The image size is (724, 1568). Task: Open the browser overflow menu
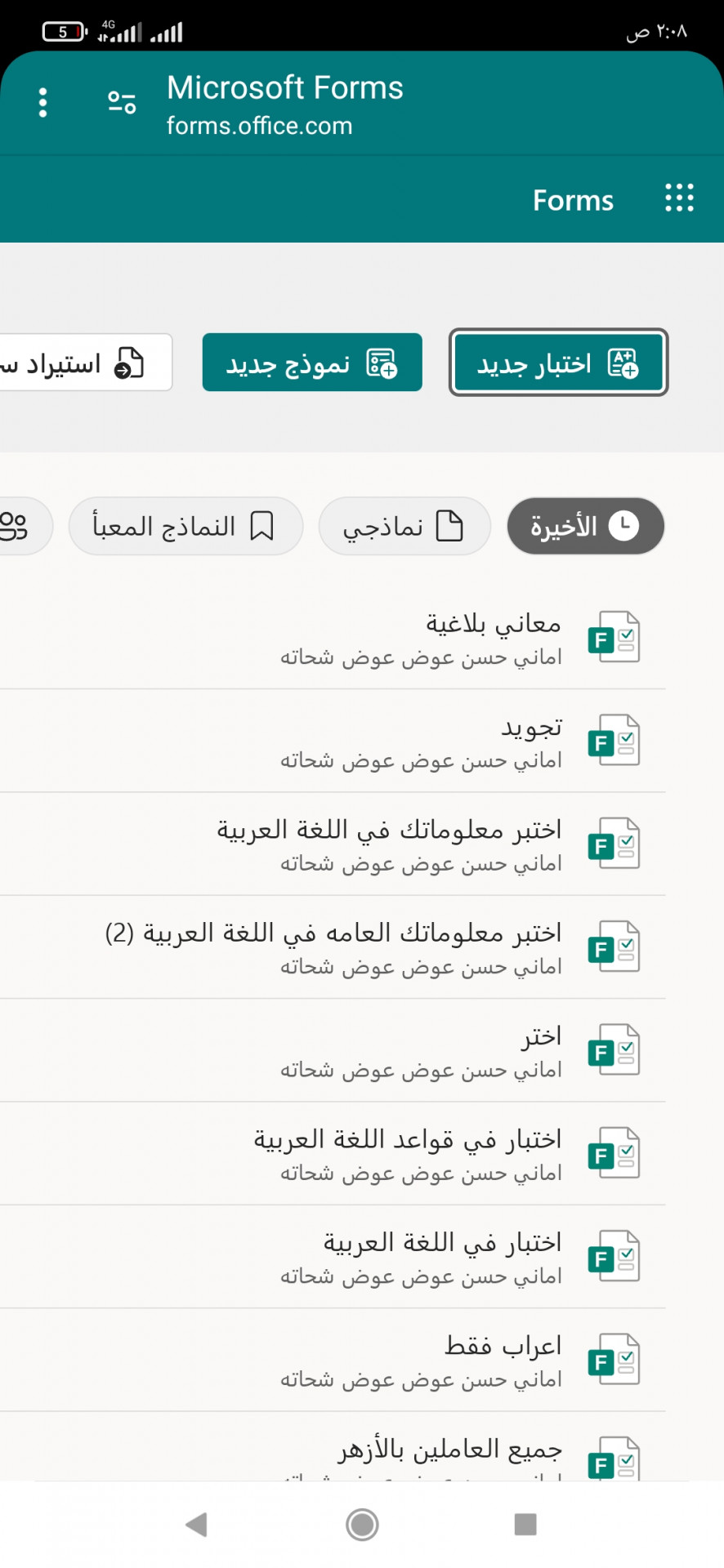coord(43,103)
